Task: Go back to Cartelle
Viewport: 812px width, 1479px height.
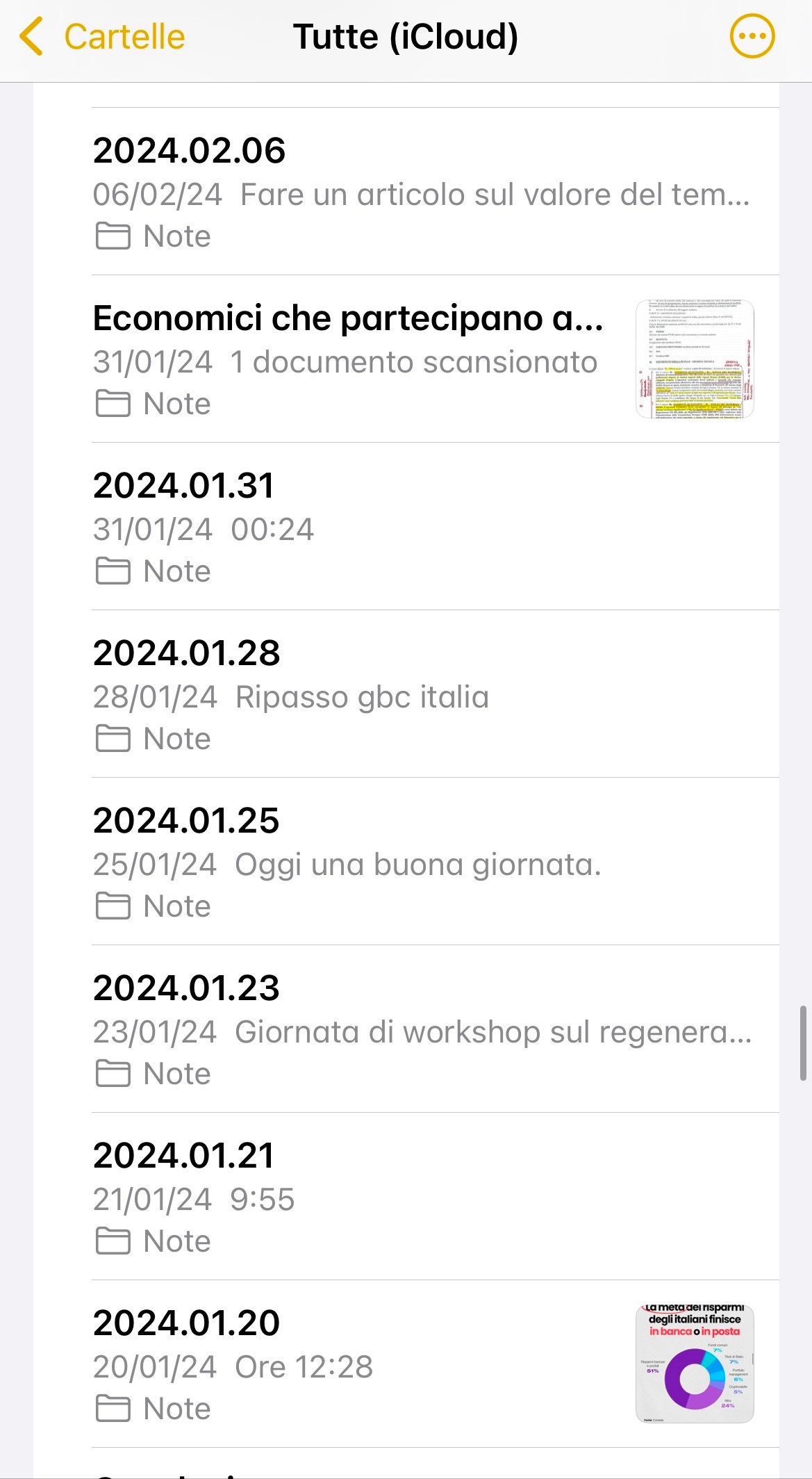Action: [102, 37]
